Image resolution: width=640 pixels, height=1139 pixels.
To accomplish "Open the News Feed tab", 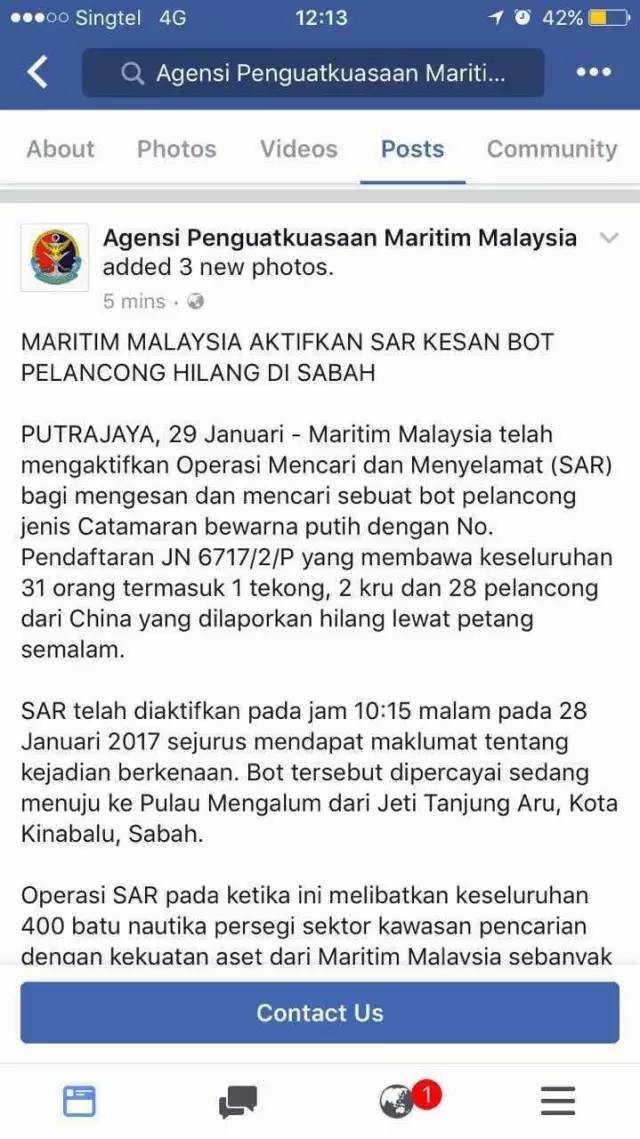I will [79, 1101].
